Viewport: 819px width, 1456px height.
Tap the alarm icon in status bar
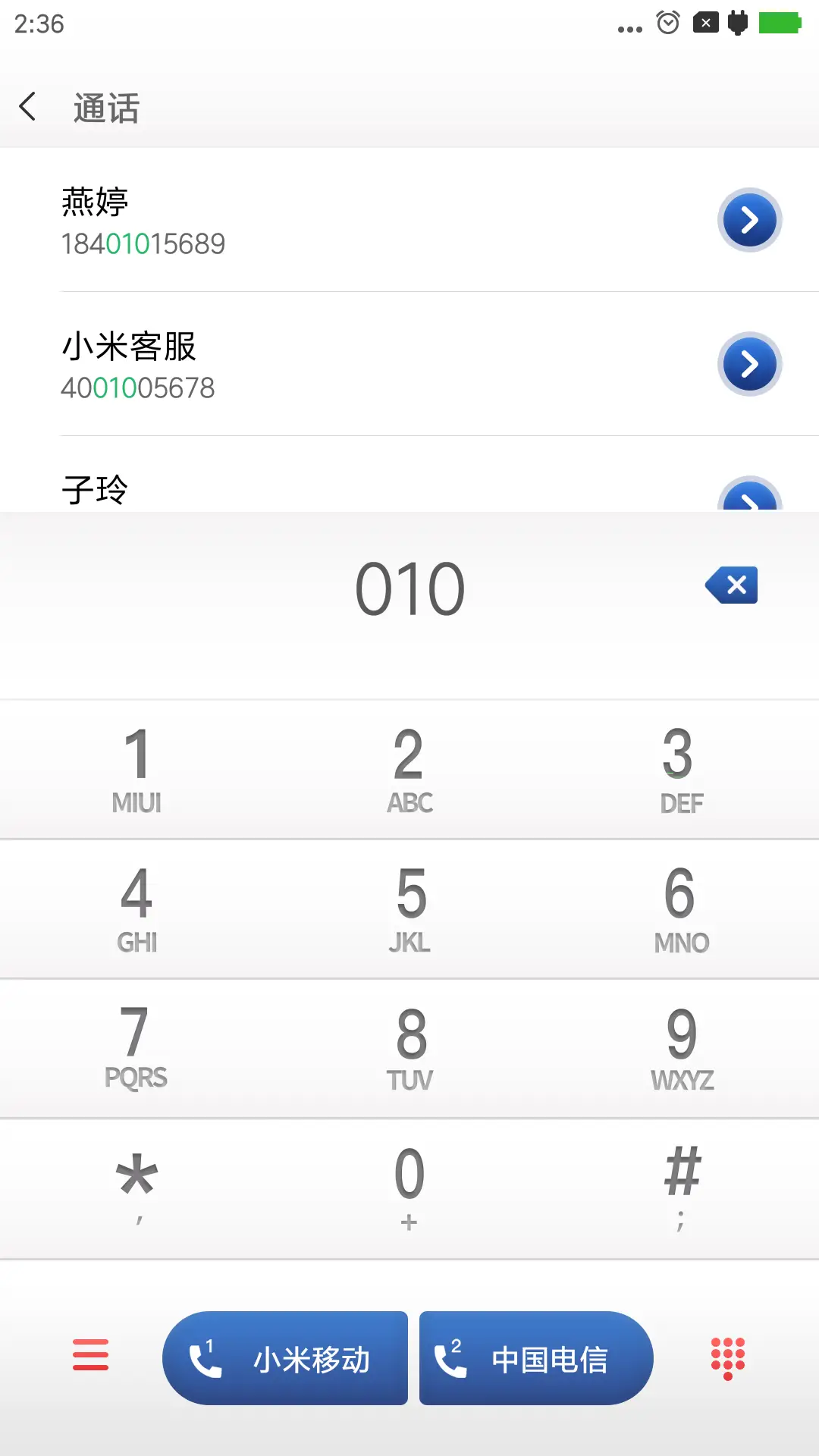(666, 23)
